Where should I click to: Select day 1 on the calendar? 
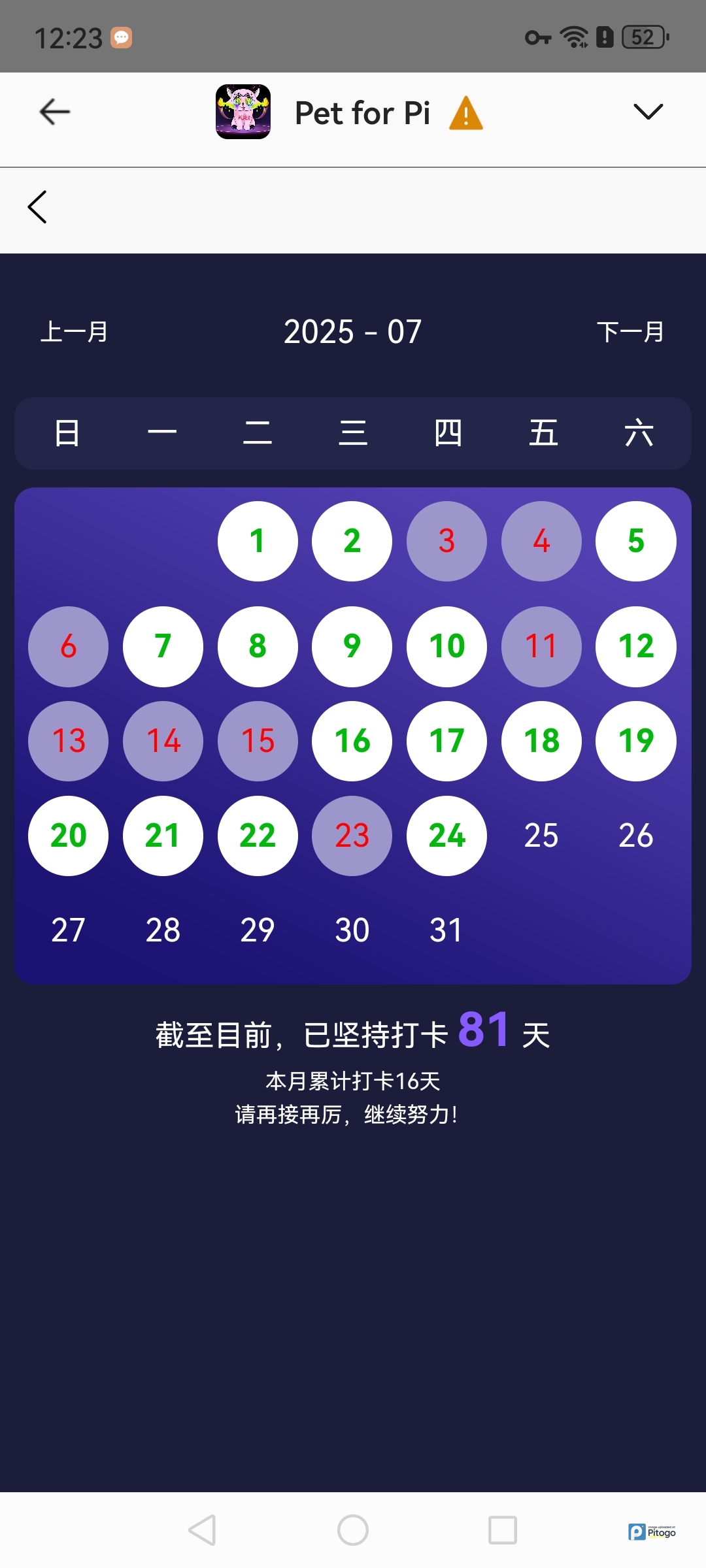(x=258, y=541)
